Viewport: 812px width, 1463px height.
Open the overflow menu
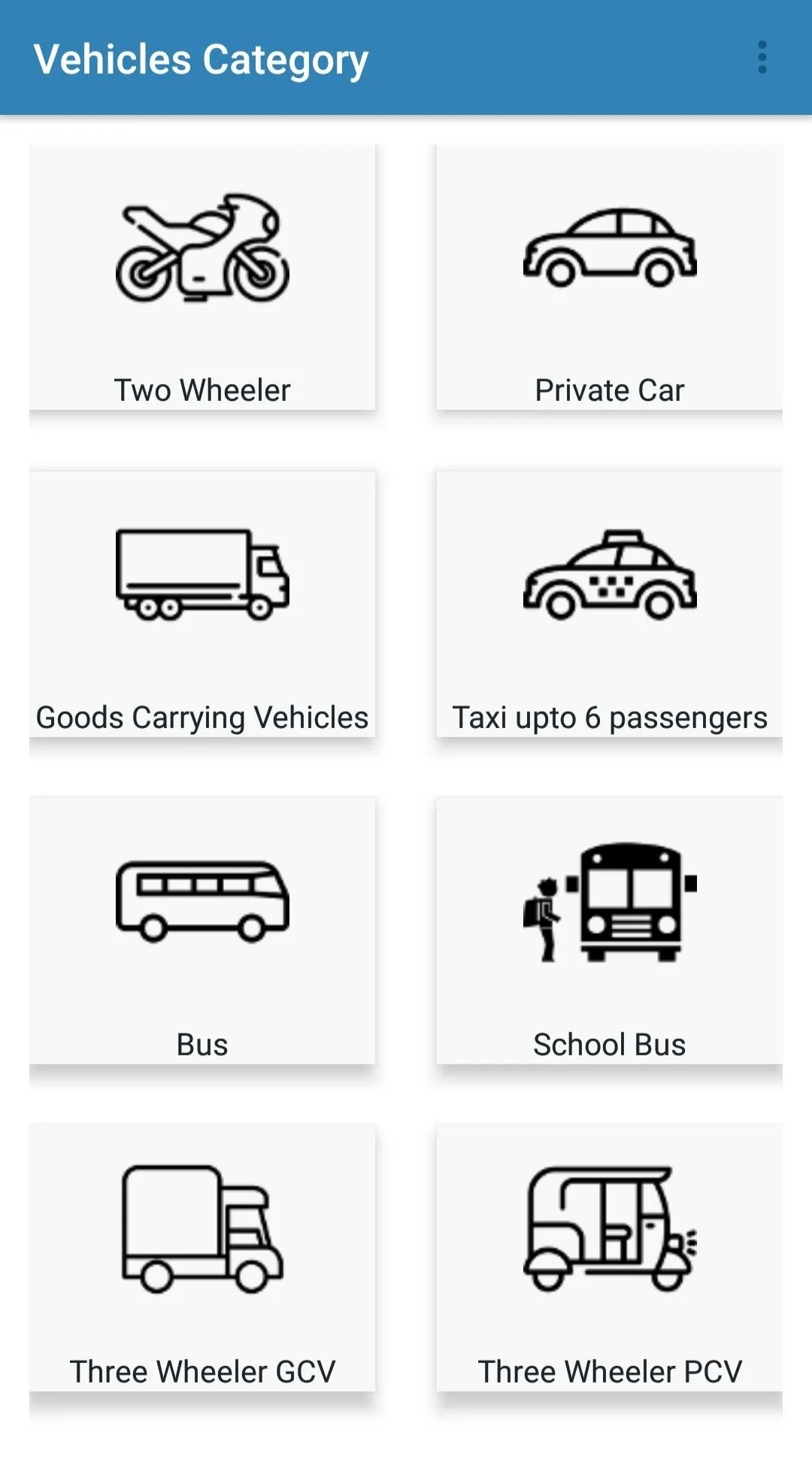pyautogui.click(x=762, y=58)
